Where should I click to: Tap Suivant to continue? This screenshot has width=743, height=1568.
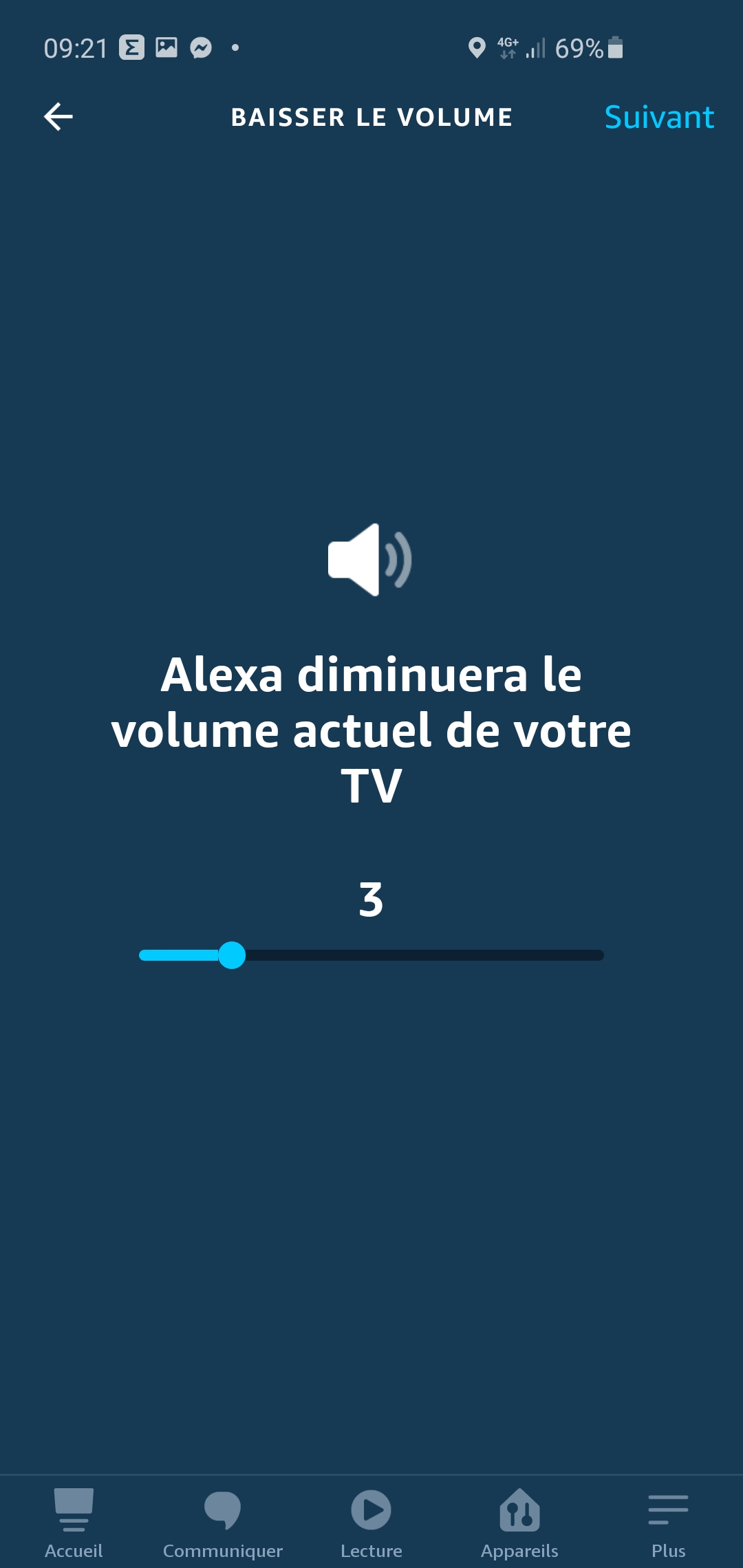pos(659,117)
